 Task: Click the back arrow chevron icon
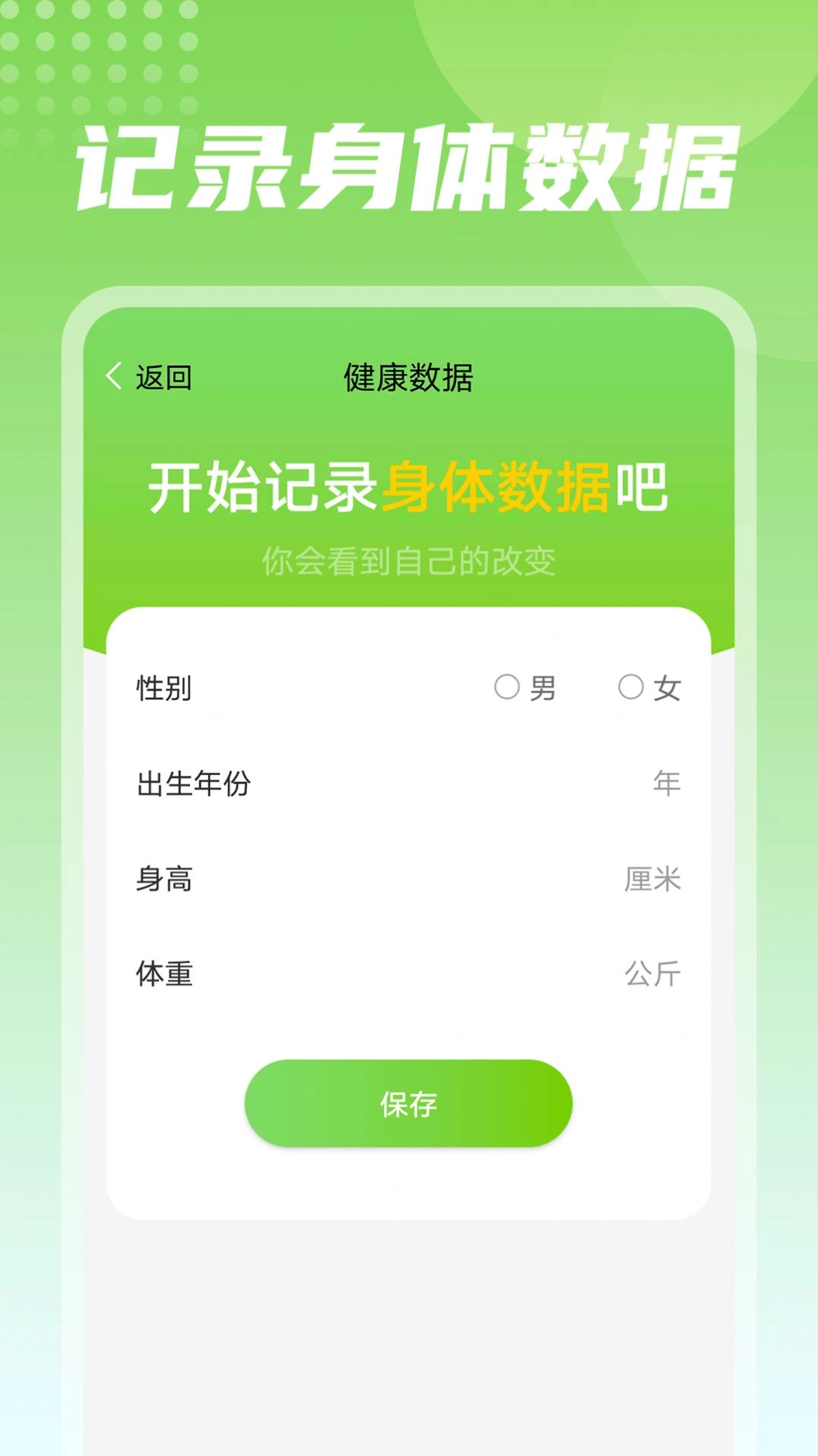coord(113,378)
